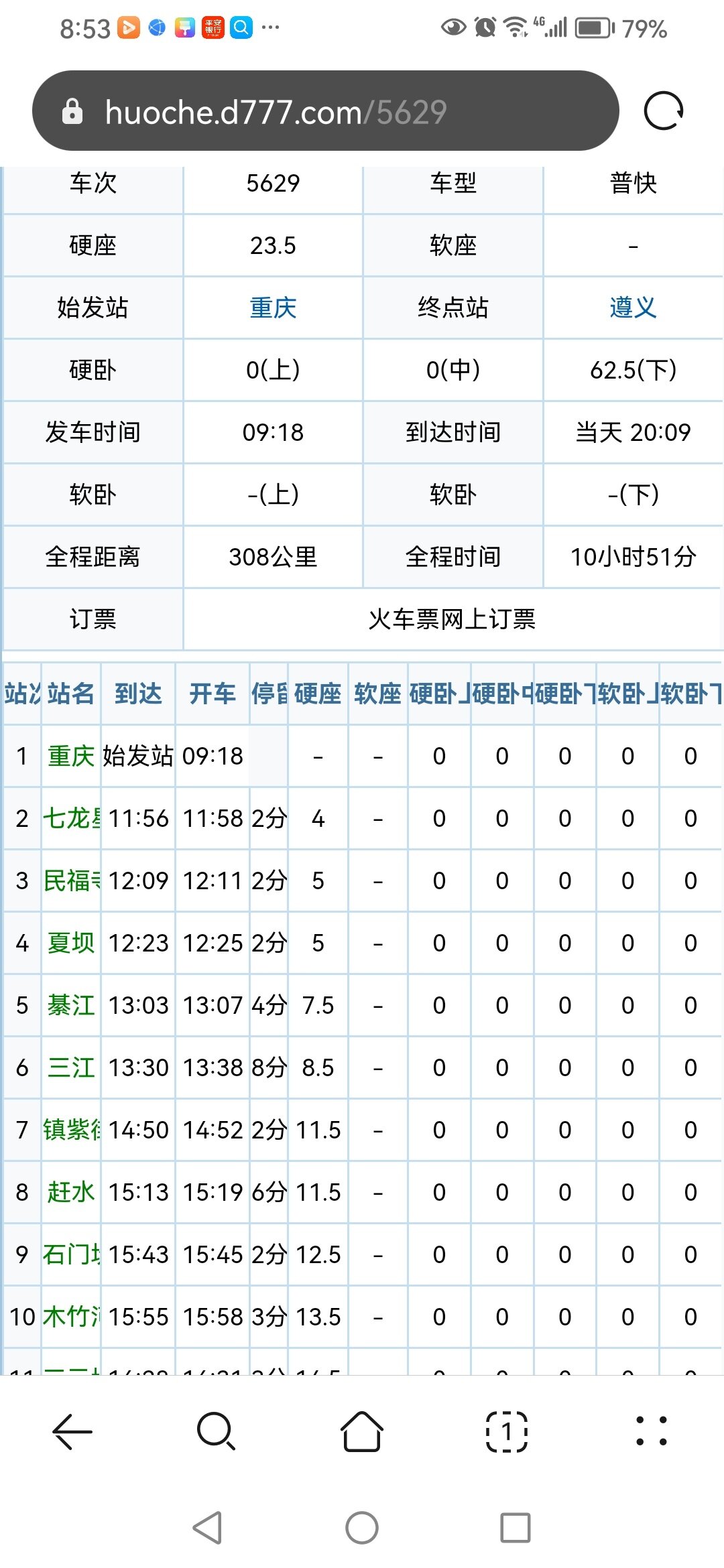Open station 重庆 in row 1

coord(71,756)
